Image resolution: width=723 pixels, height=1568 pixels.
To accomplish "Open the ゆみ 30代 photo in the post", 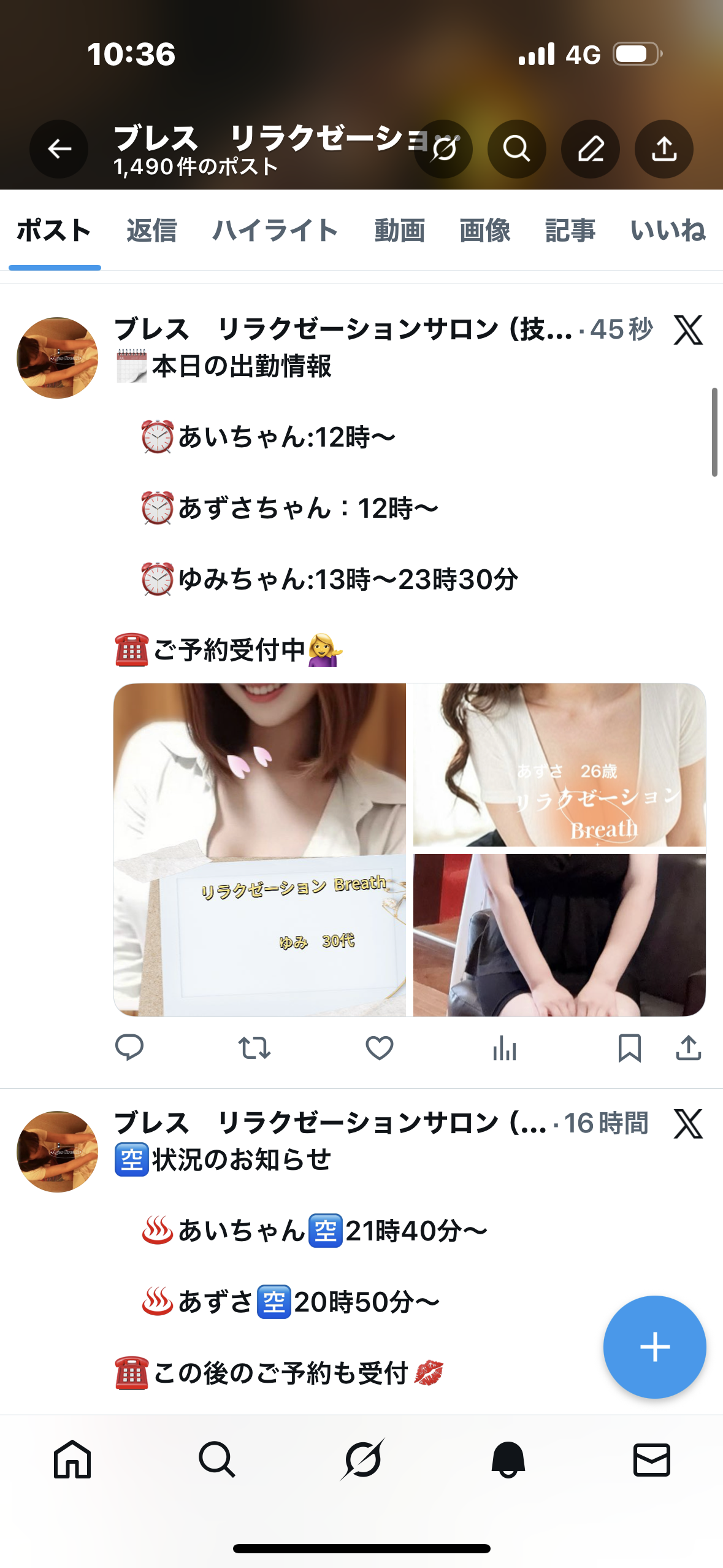I will click(x=259, y=850).
